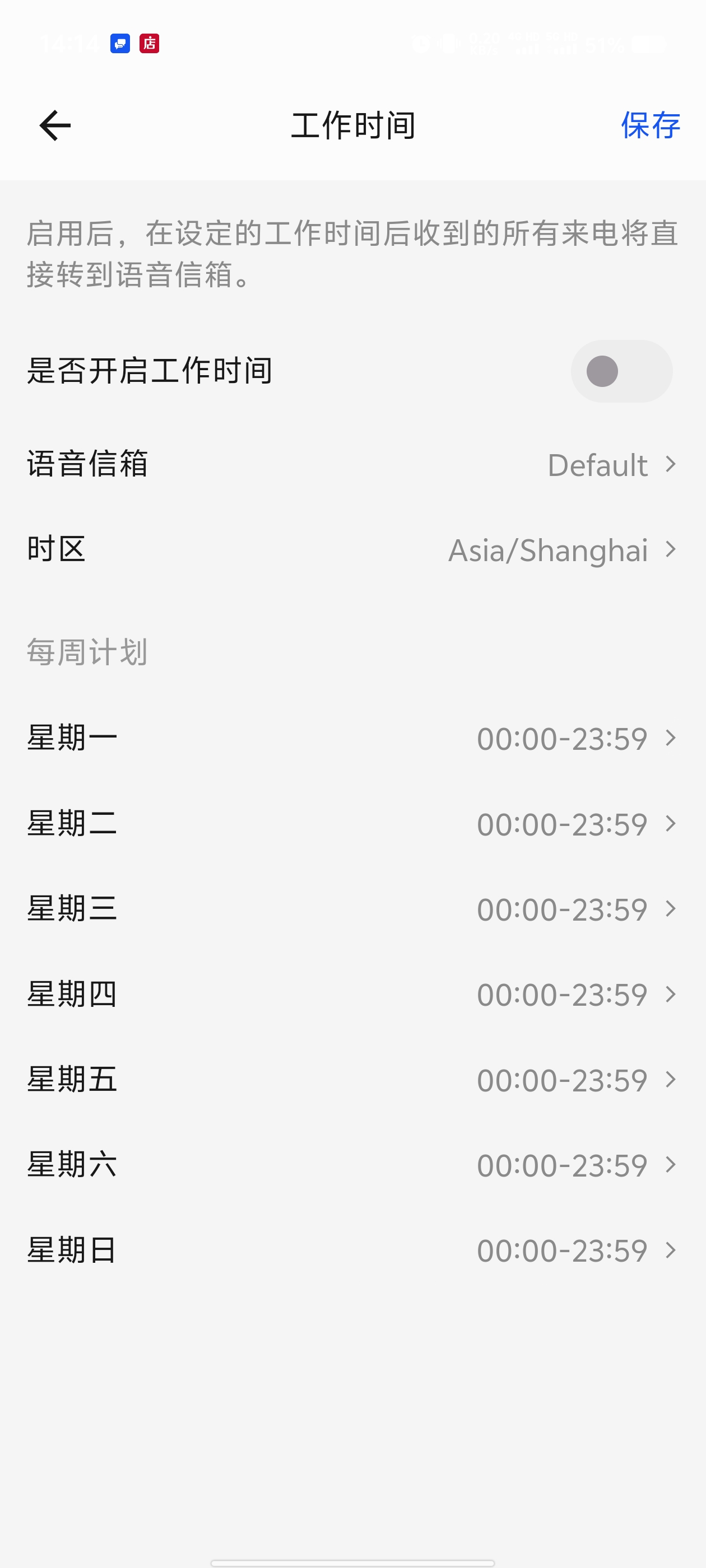
Task: Open the 语音信箱 Default setting
Action: click(x=354, y=464)
